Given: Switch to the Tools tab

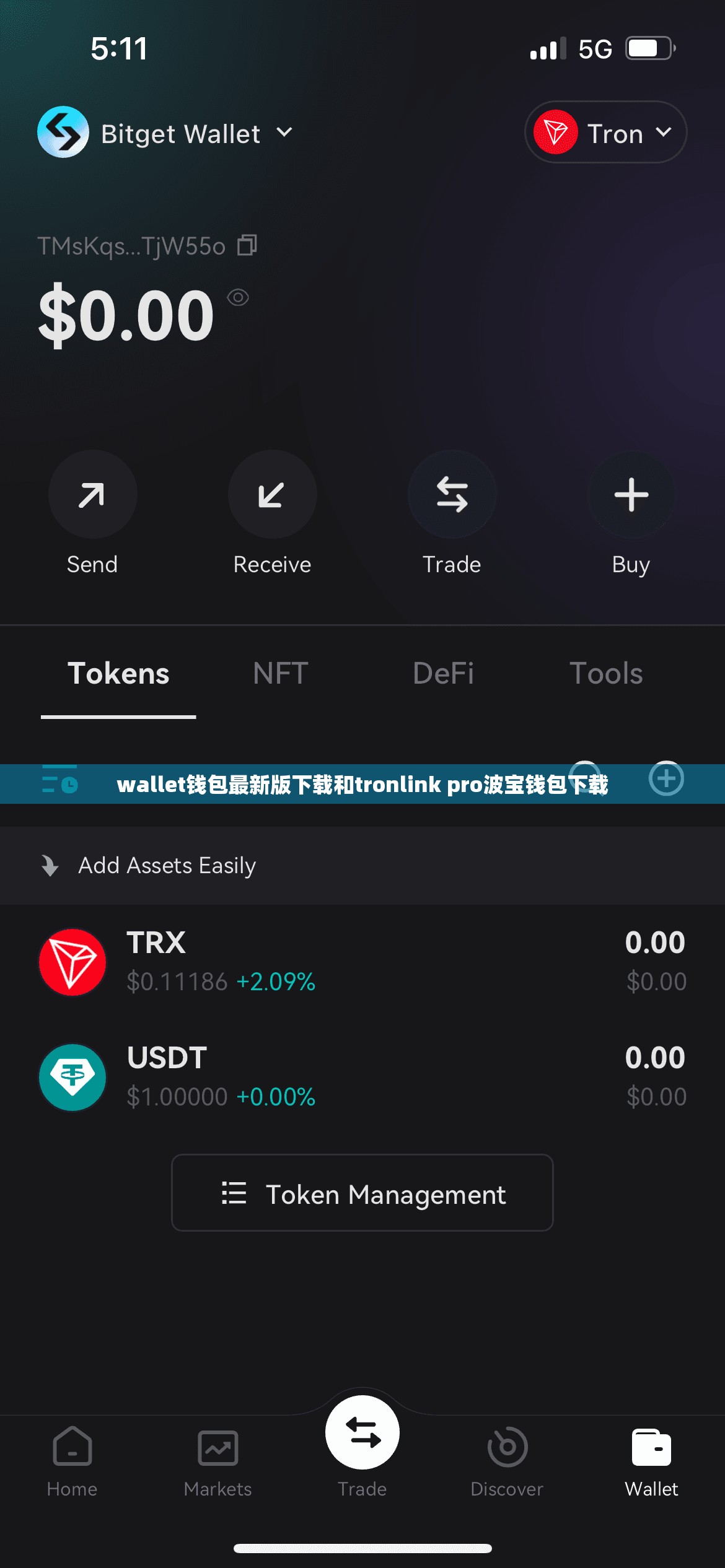Looking at the screenshot, I should pyautogui.click(x=606, y=674).
